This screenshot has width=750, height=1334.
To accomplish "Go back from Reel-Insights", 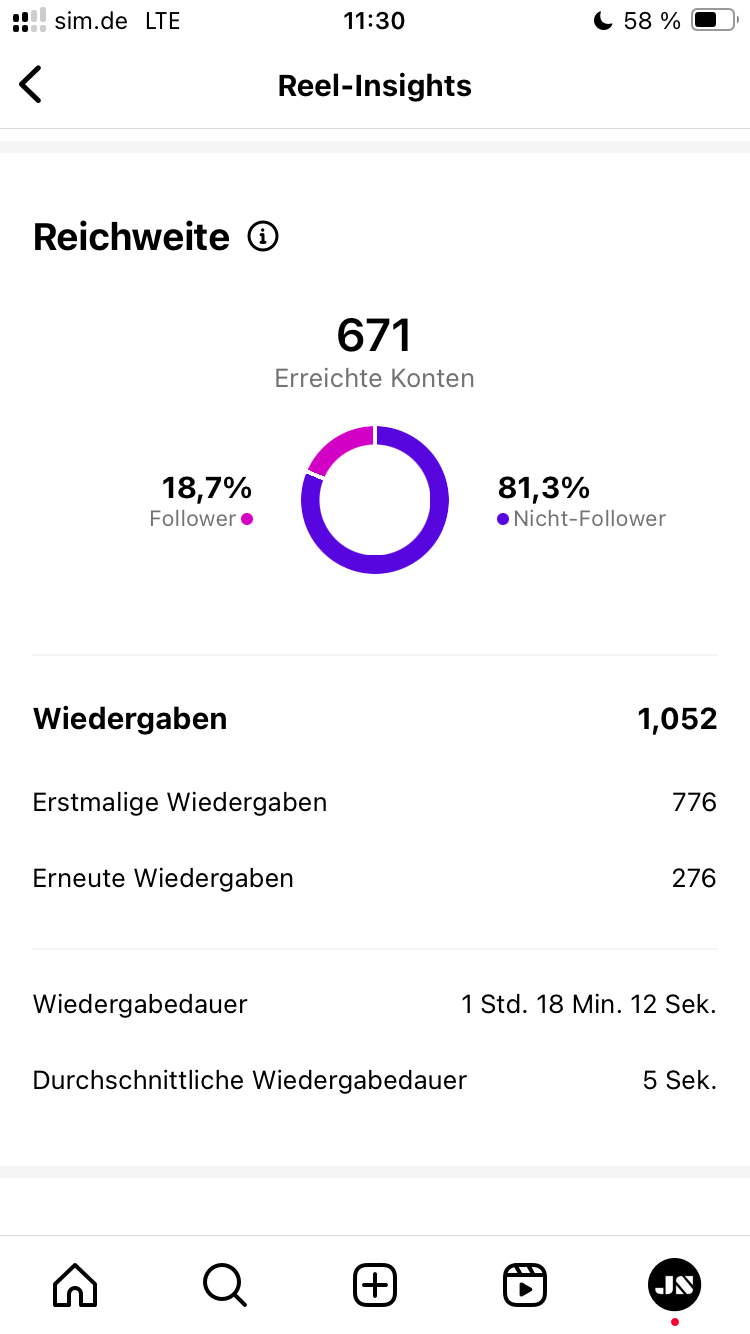I will tap(31, 85).
